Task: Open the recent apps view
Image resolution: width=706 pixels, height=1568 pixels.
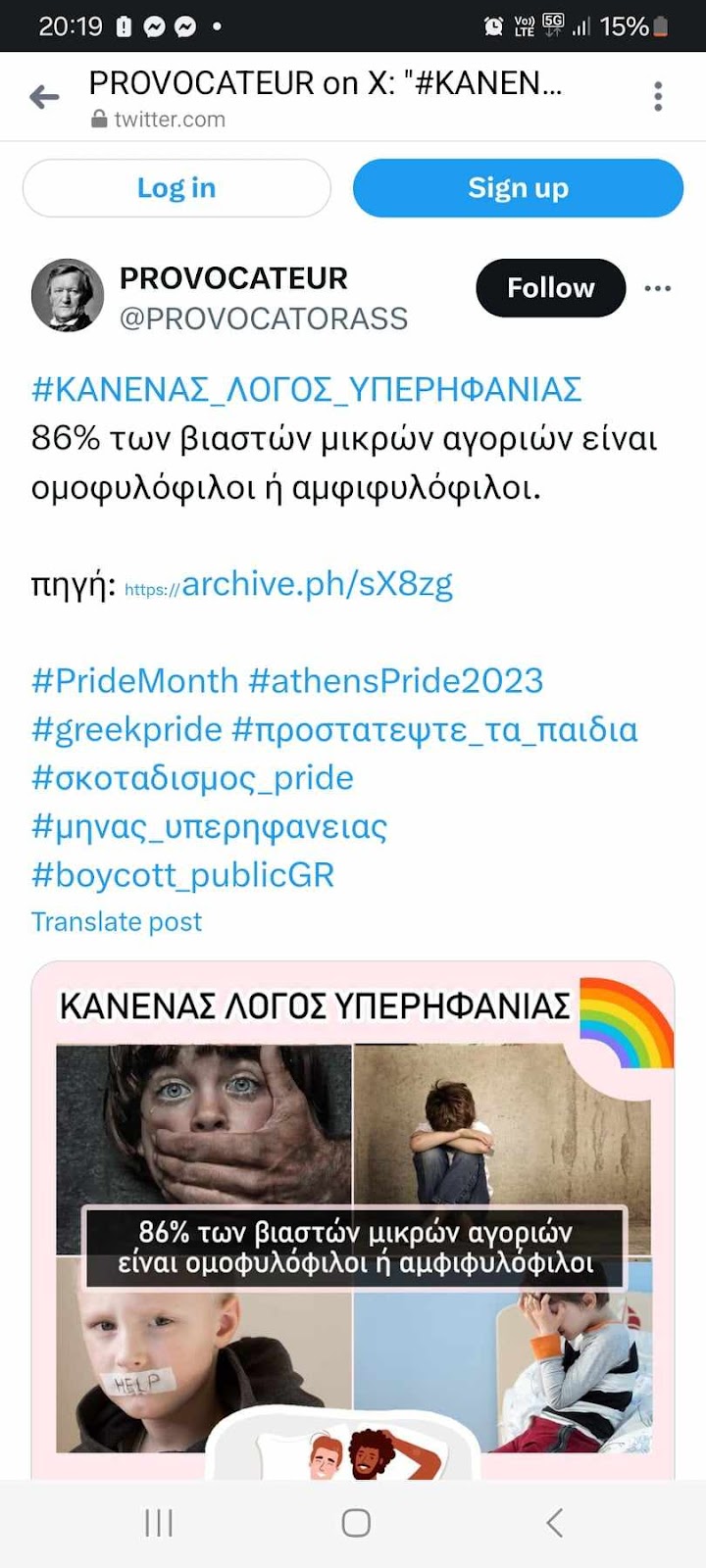Action: (x=159, y=1523)
